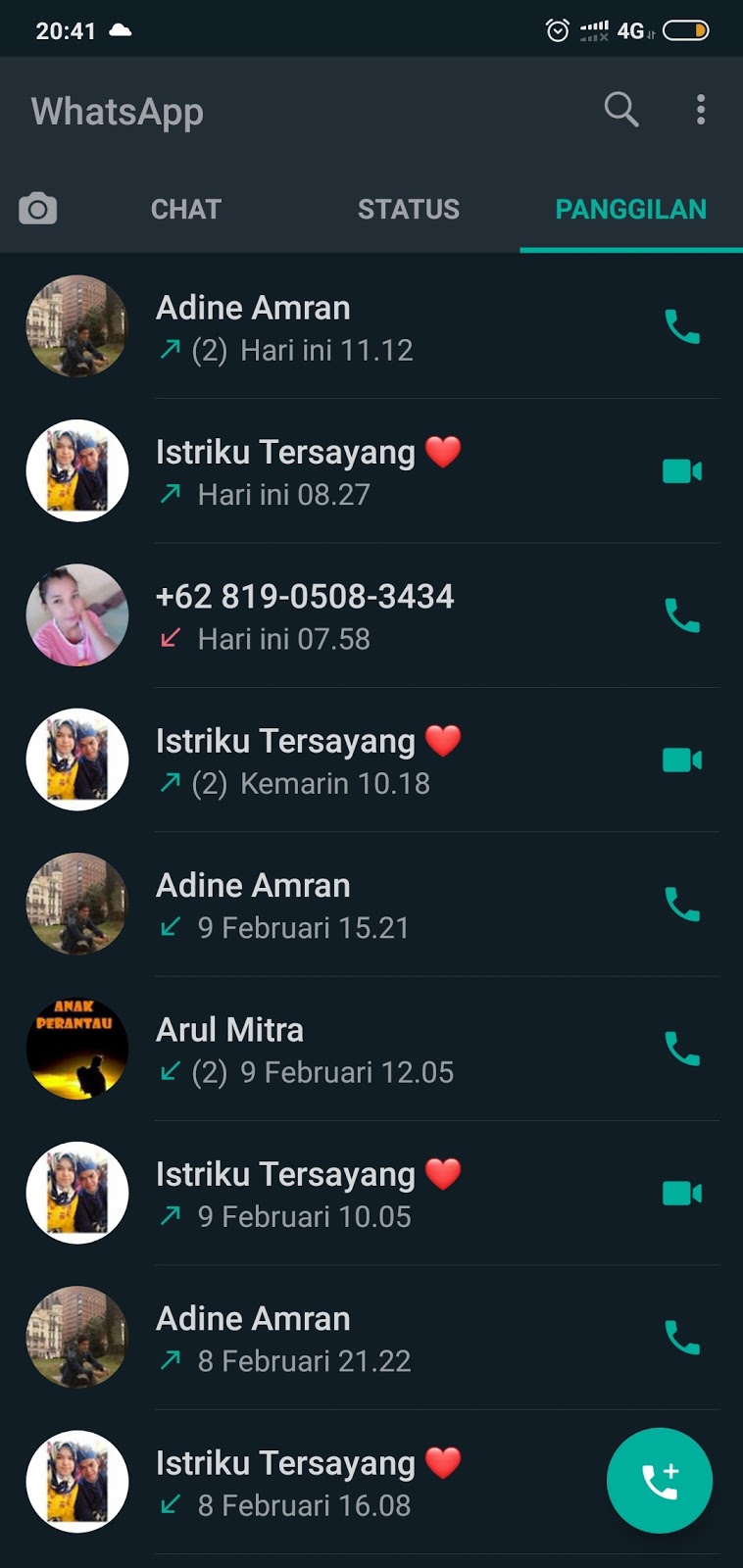View Arul Mitra's profile picture

[x=76, y=1049]
